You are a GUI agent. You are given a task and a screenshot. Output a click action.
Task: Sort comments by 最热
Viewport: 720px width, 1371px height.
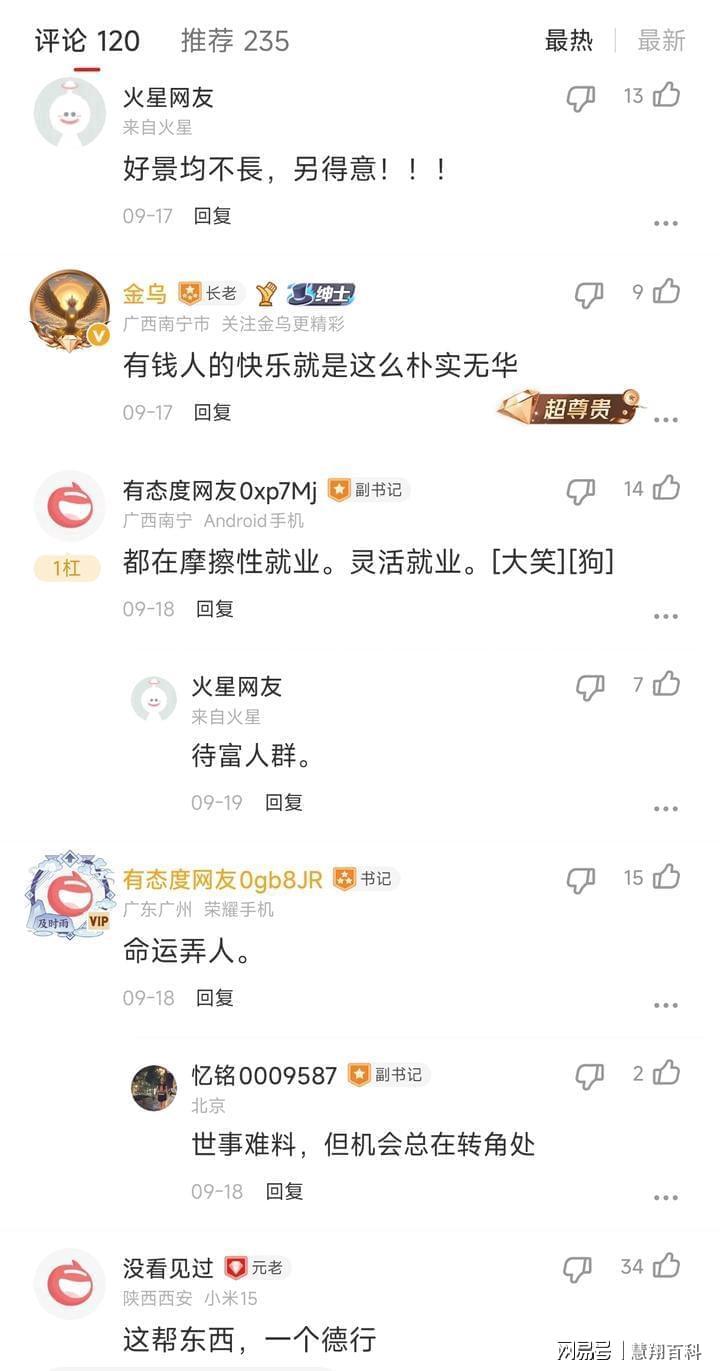[x=568, y=41]
